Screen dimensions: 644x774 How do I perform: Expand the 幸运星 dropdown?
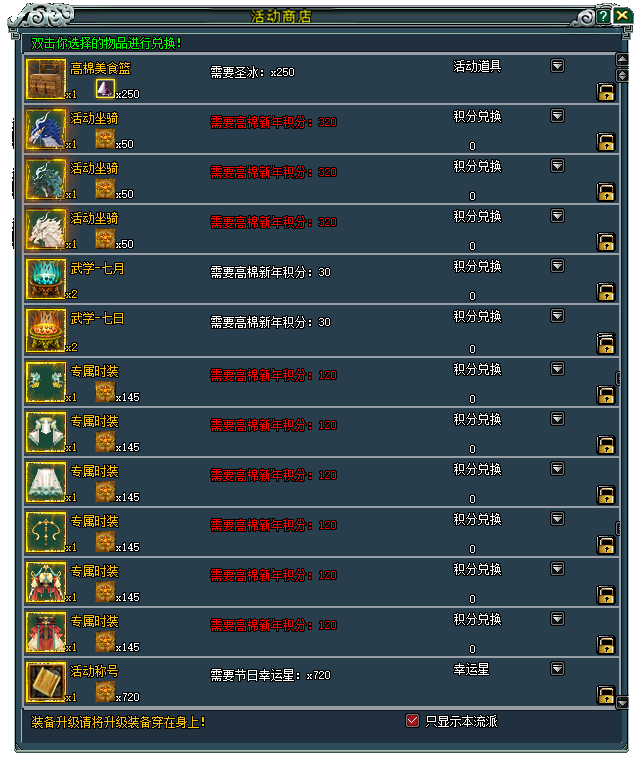point(557,669)
